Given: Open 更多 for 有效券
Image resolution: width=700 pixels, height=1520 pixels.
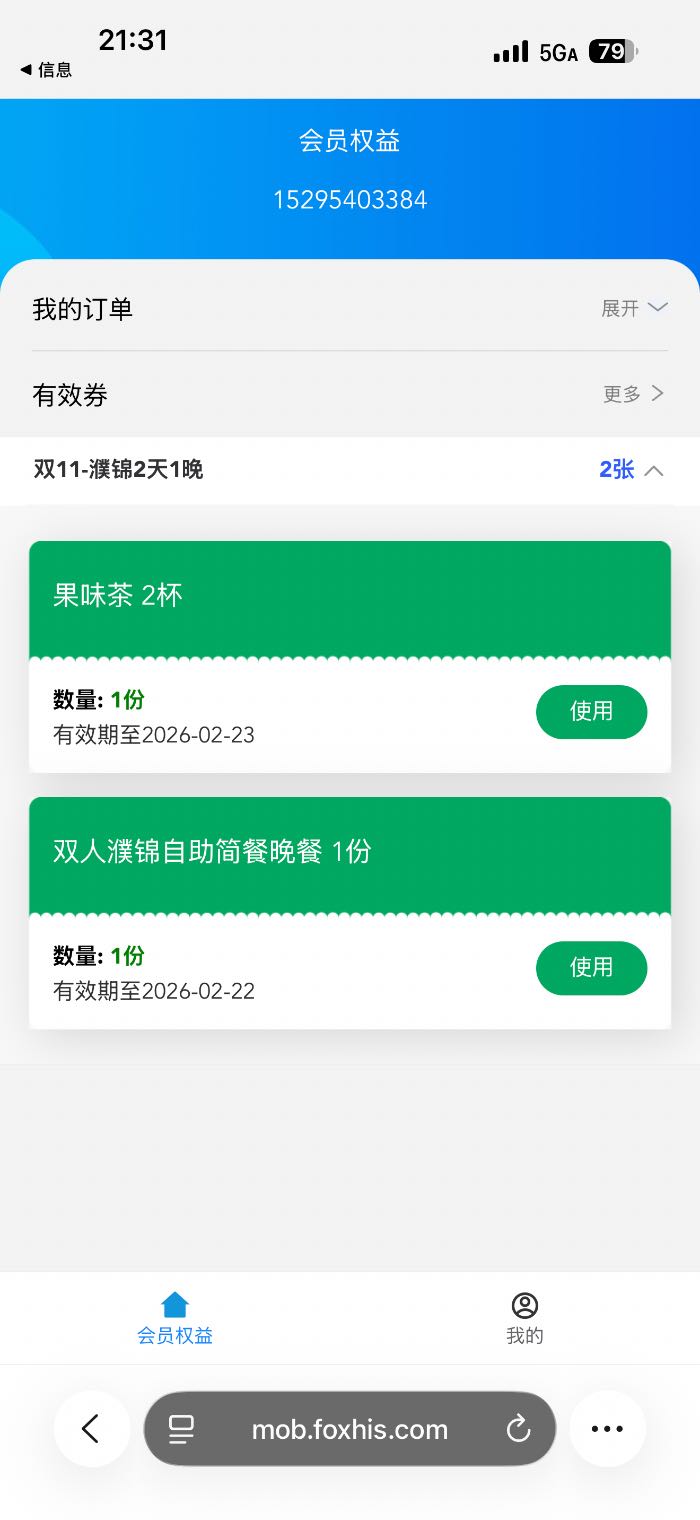Looking at the screenshot, I should pyautogui.click(x=634, y=394).
